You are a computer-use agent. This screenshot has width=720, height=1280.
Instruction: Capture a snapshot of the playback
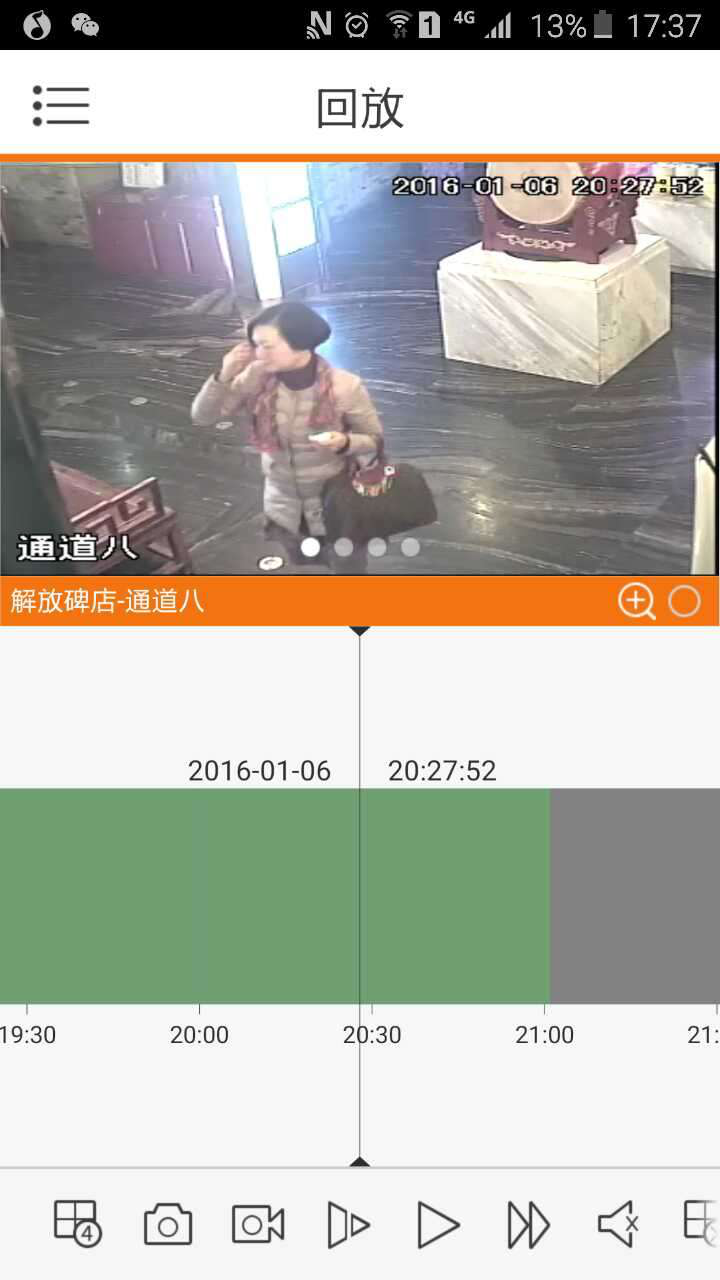(168, 1224)
